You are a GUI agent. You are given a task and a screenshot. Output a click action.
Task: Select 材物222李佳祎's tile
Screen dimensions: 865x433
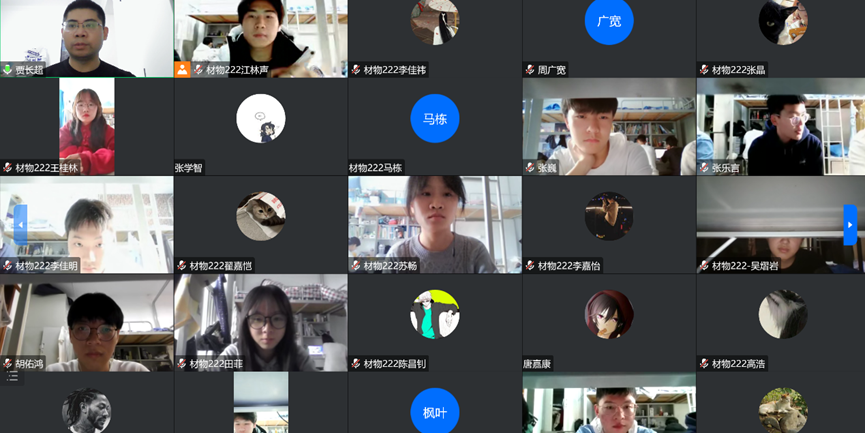point(435,38)
